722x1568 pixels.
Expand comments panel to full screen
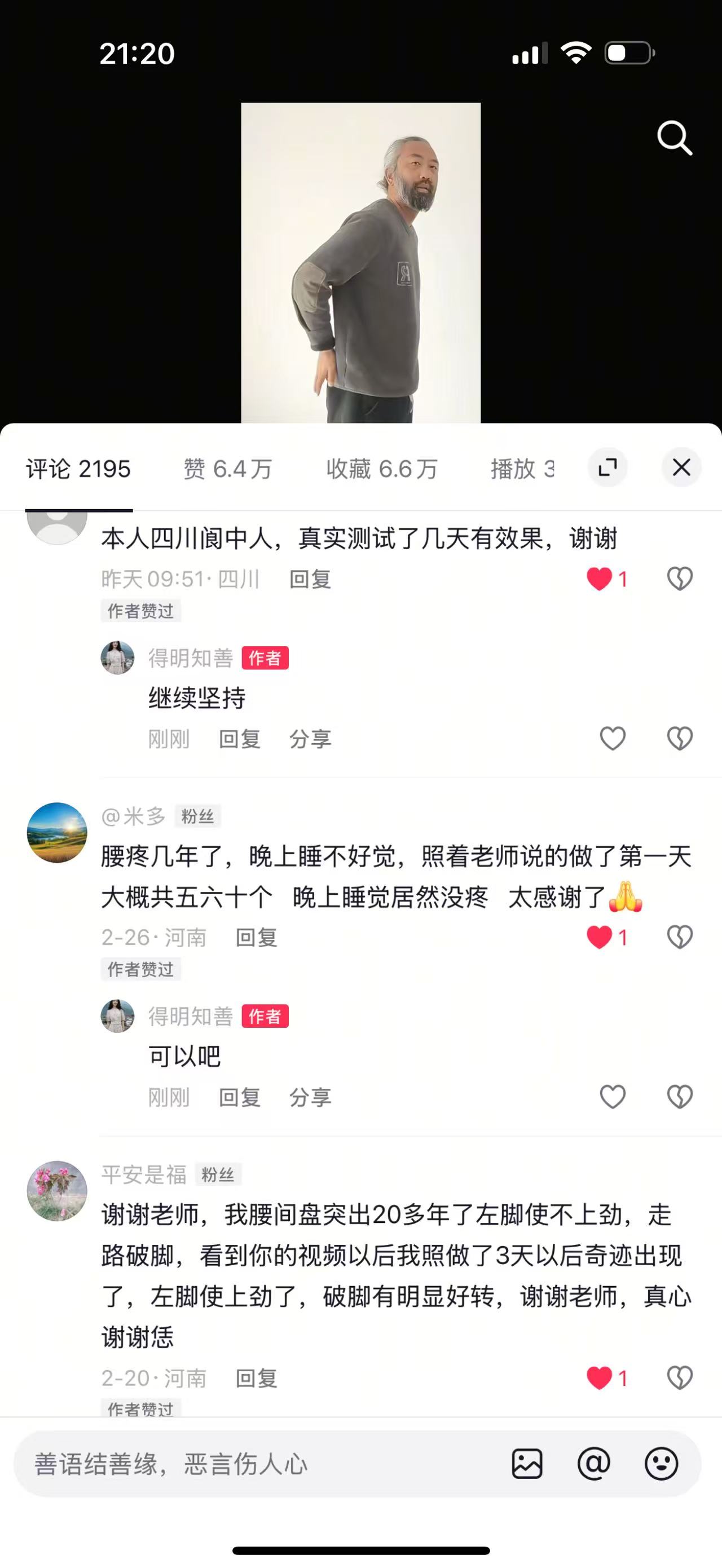[607, 467]
